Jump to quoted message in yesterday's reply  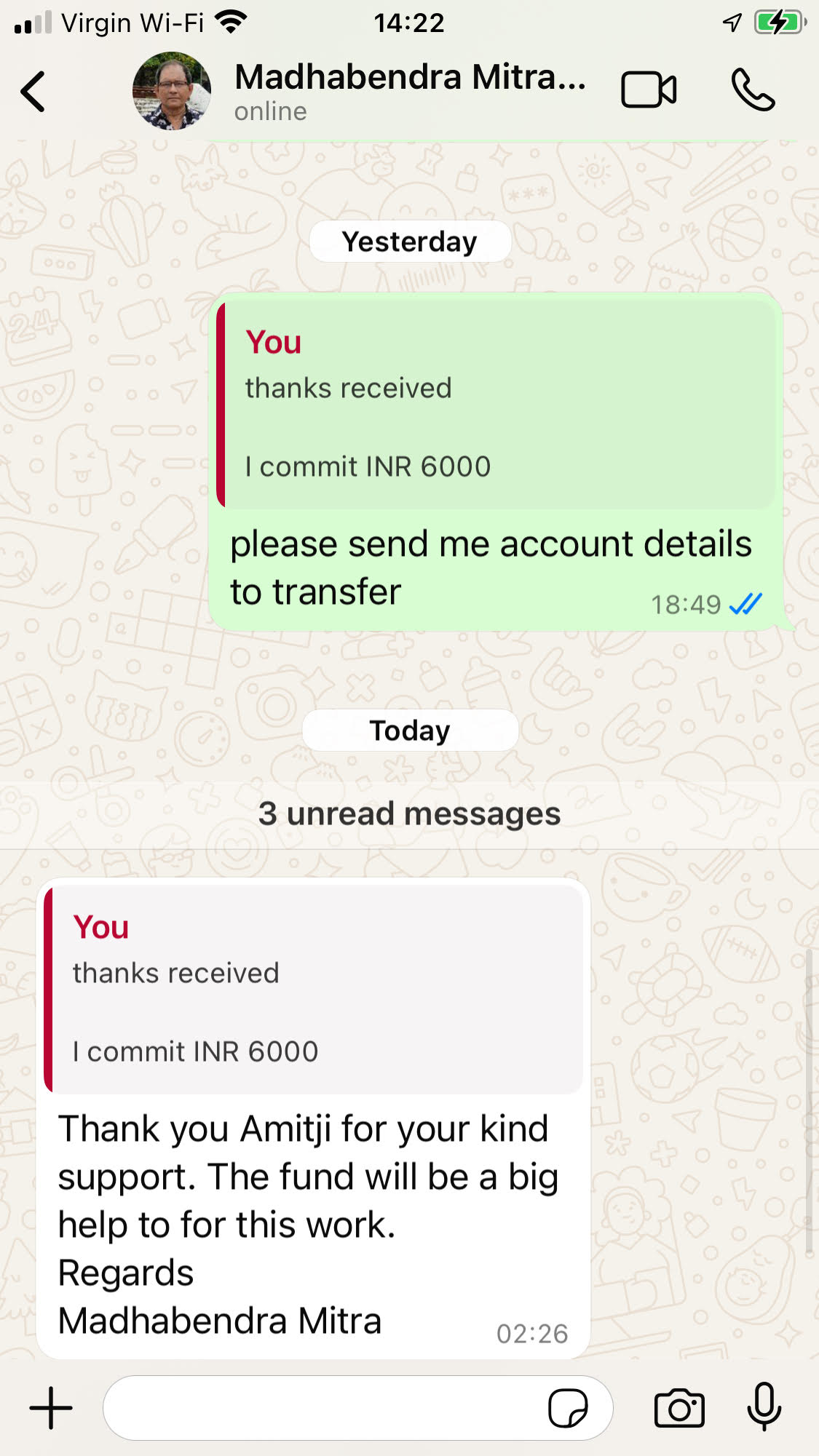[x=496, y=405]
